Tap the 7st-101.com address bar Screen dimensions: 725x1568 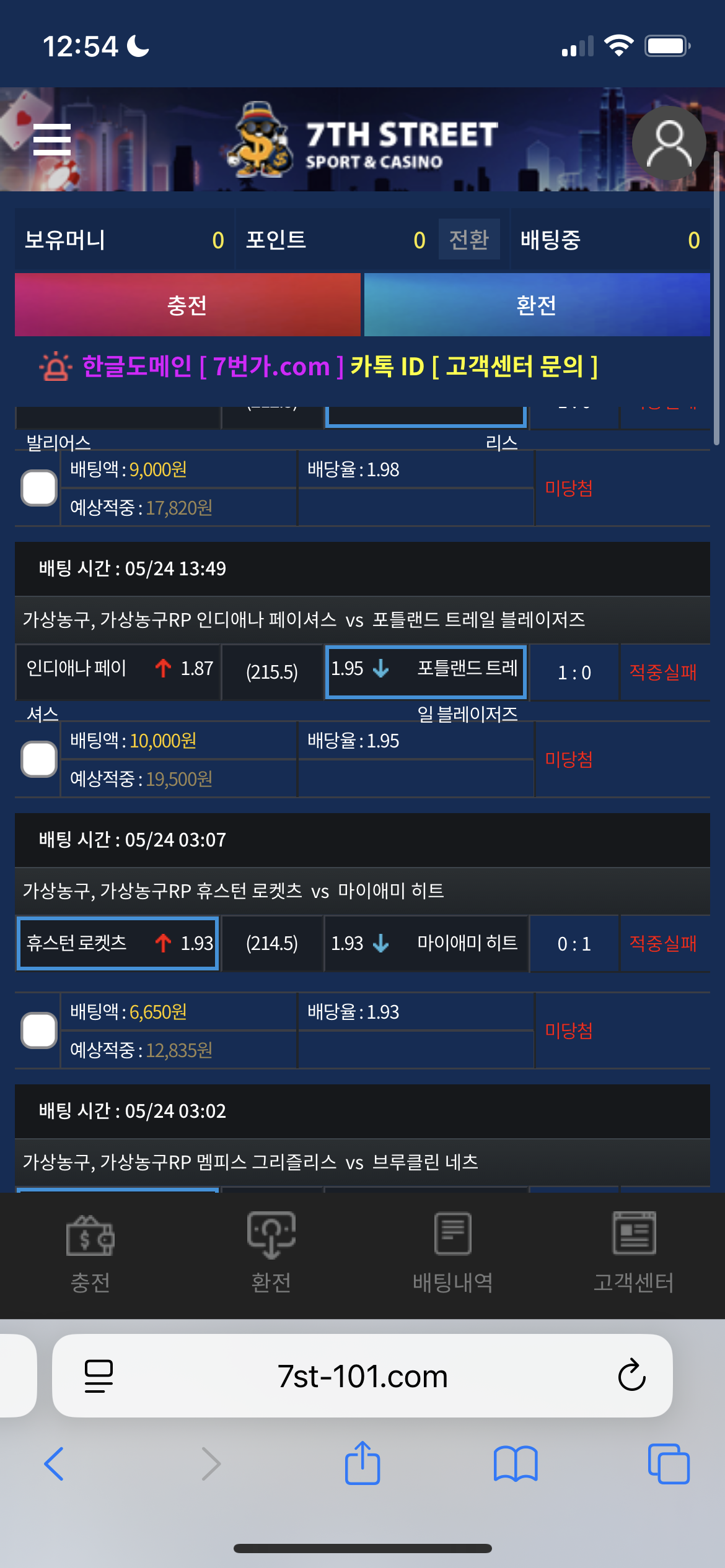(362, 1376)
